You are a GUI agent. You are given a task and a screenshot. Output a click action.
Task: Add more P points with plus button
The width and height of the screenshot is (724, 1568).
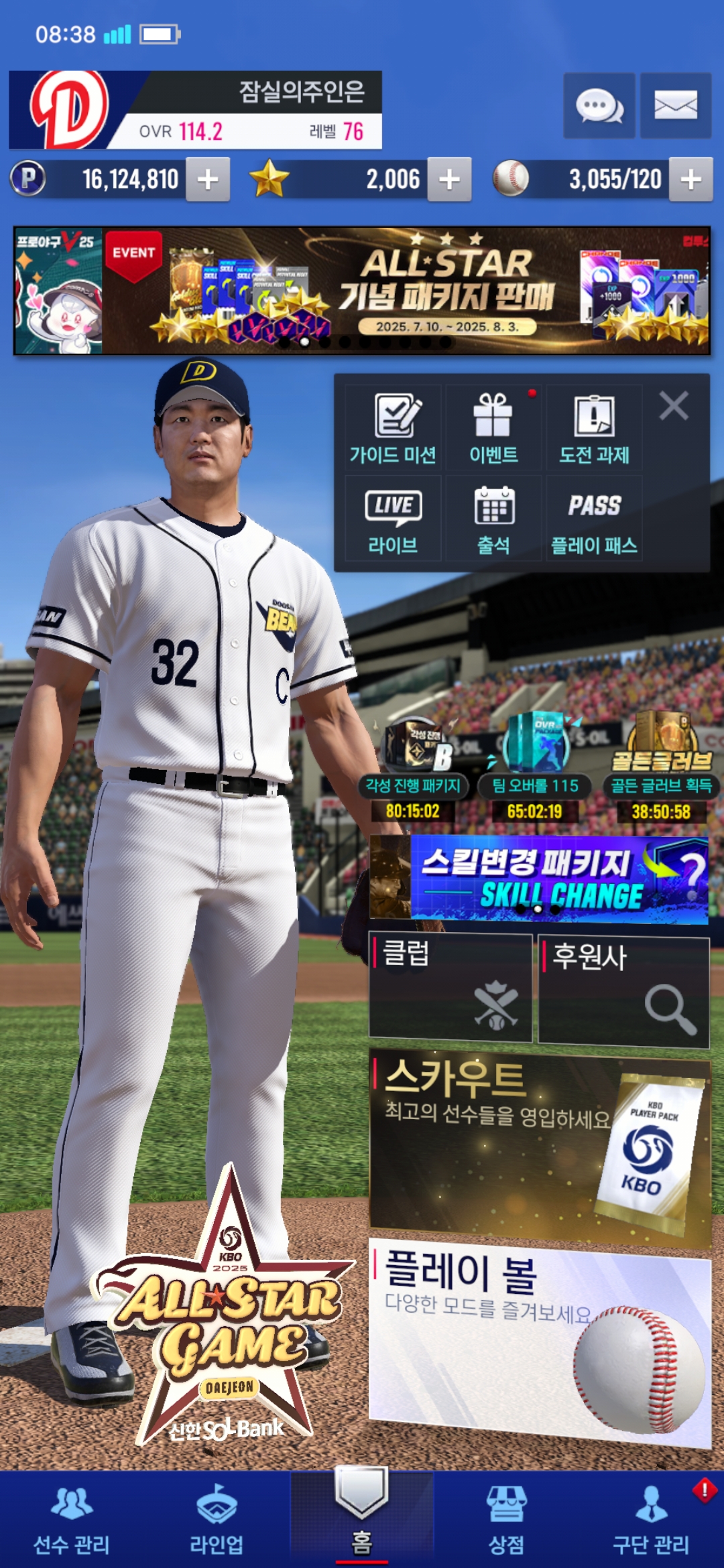point(208,180)
